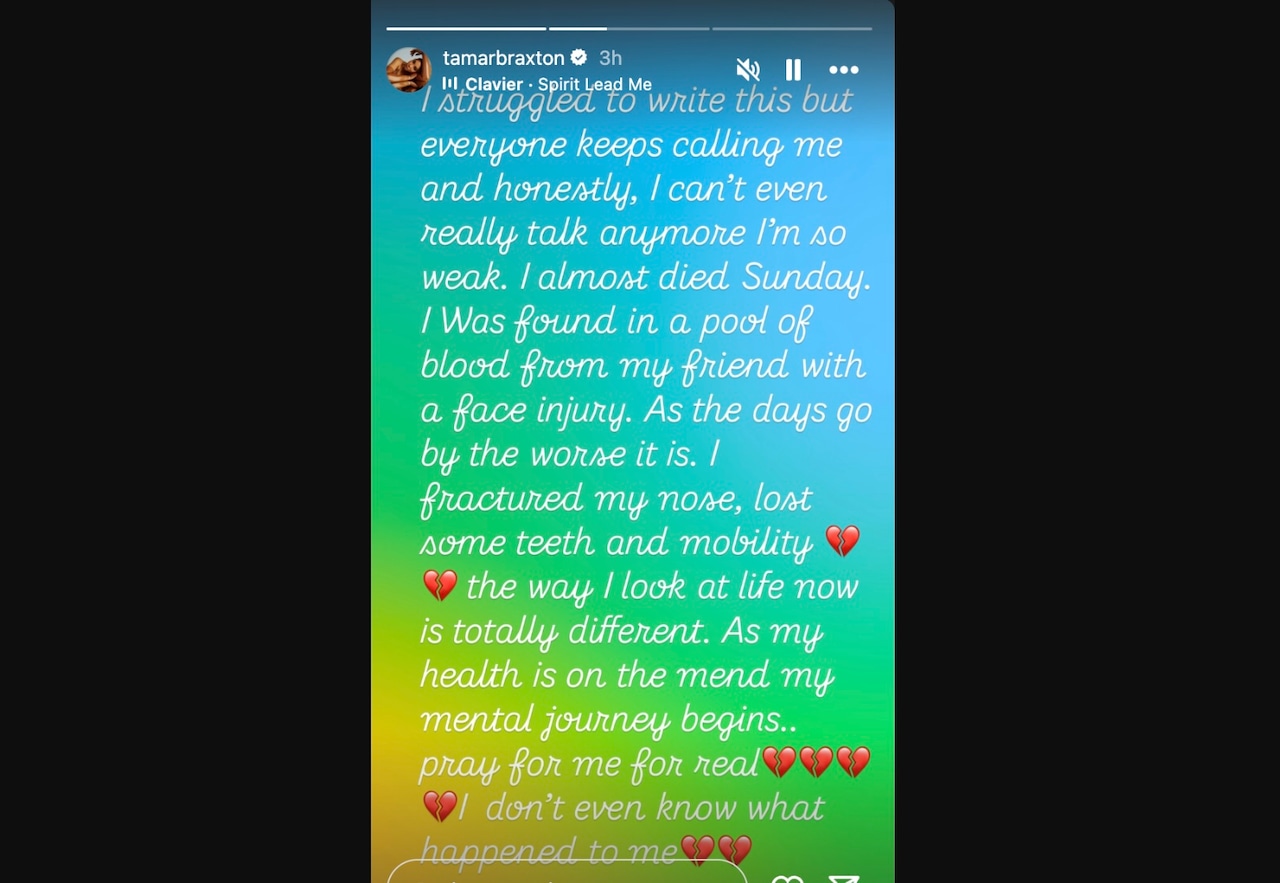This screenshot has height=883, width=1280.
Task: Tap the reply message field
Action: 565,874
